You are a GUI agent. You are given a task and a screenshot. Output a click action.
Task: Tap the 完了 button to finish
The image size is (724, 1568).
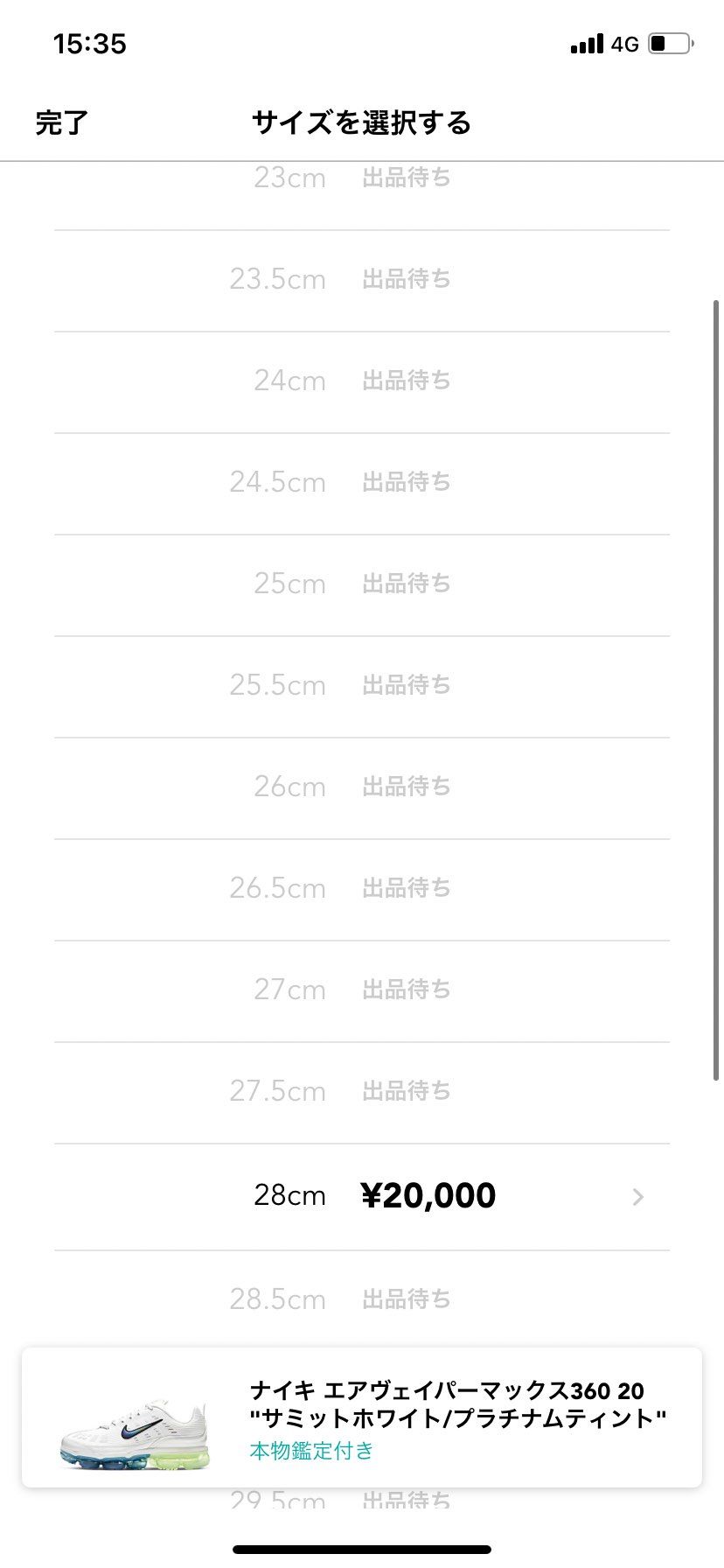point(61,123)
